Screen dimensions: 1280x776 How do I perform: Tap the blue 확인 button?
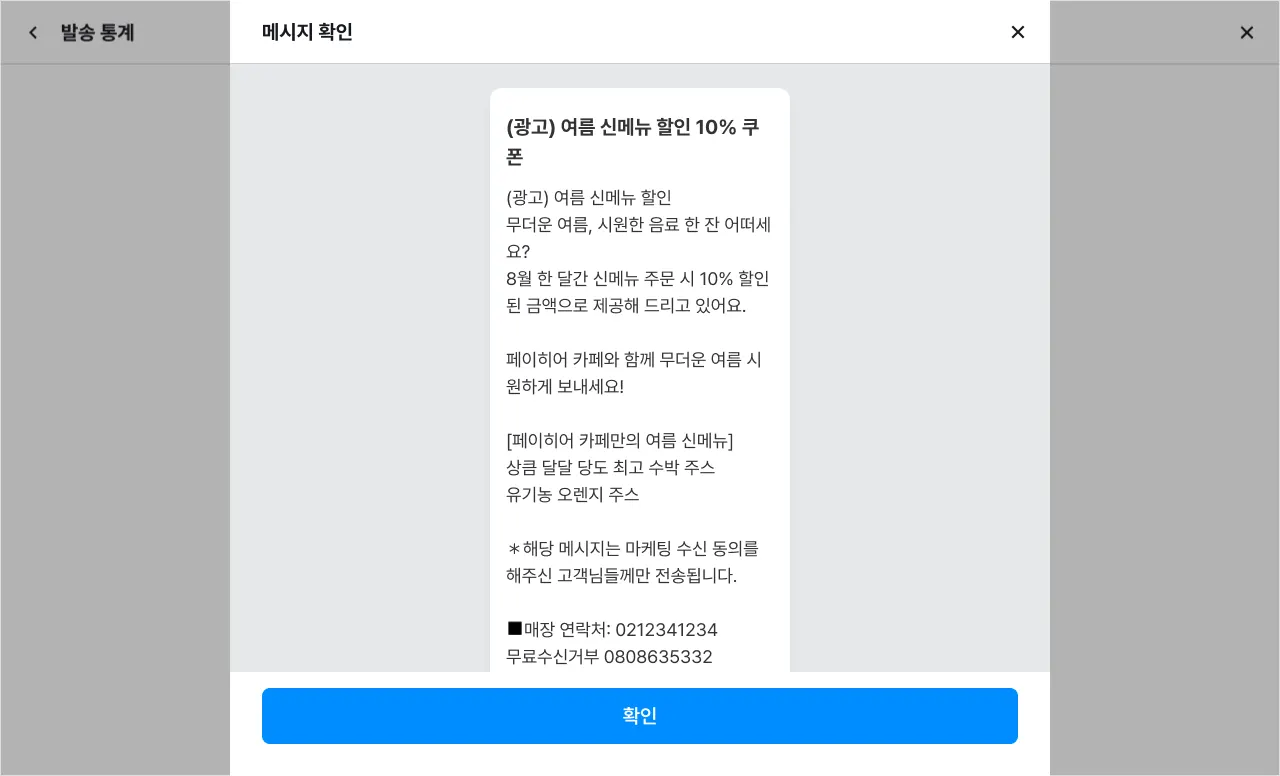(x=640, y=716)
